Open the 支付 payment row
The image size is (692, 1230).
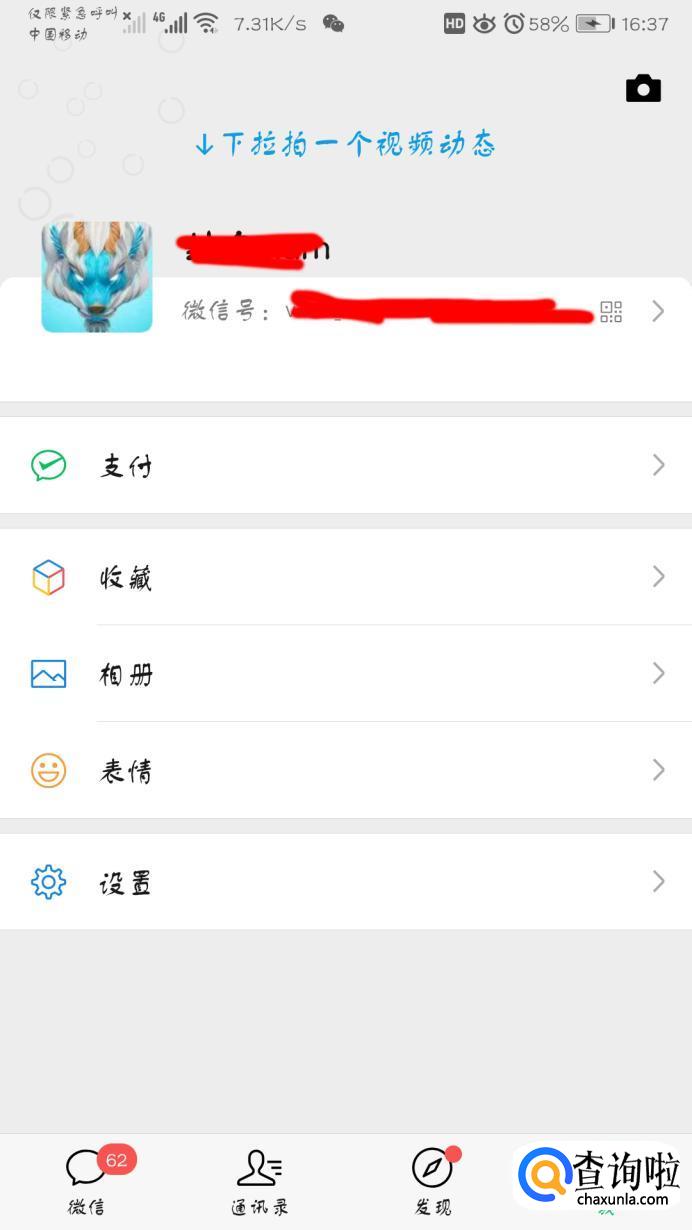(x=345, y=465)
